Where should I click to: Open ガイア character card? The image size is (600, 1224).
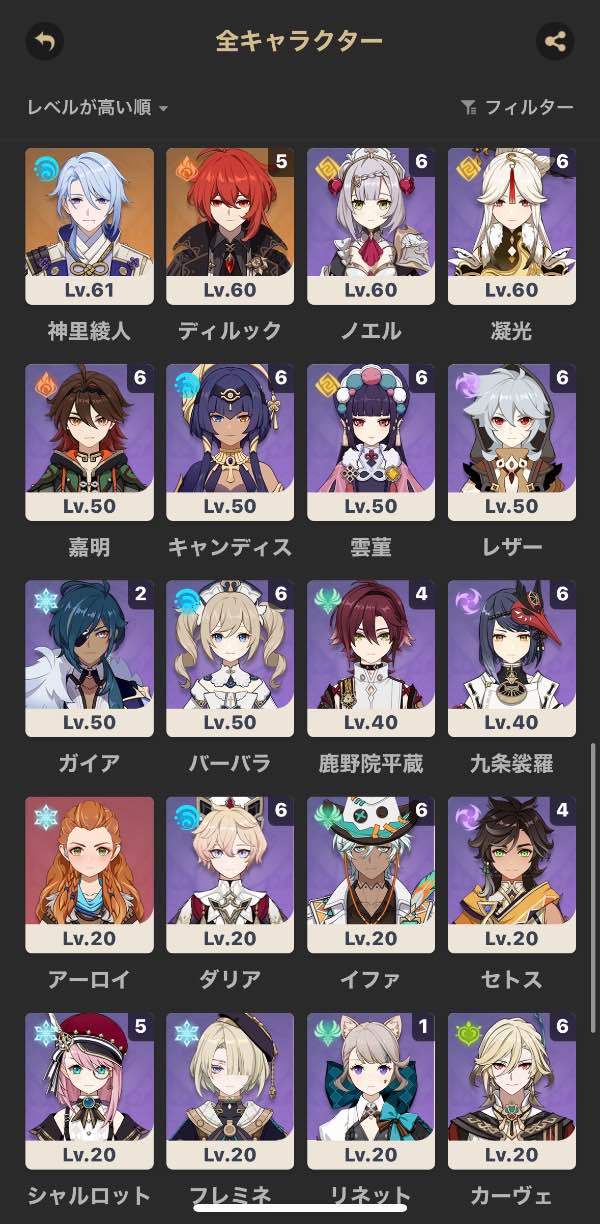tap(89, 658)
